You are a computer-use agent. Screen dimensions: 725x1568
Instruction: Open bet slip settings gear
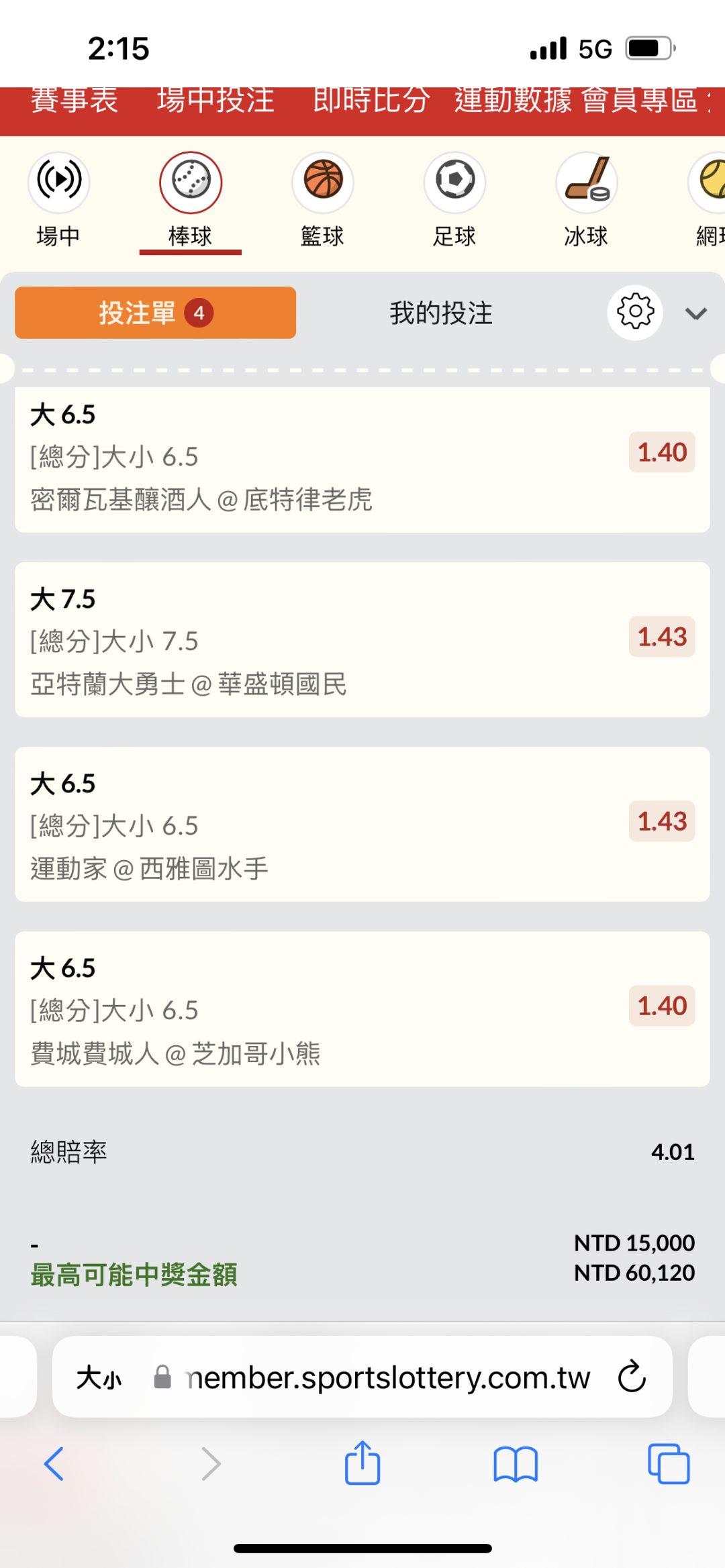coord(635,312)
